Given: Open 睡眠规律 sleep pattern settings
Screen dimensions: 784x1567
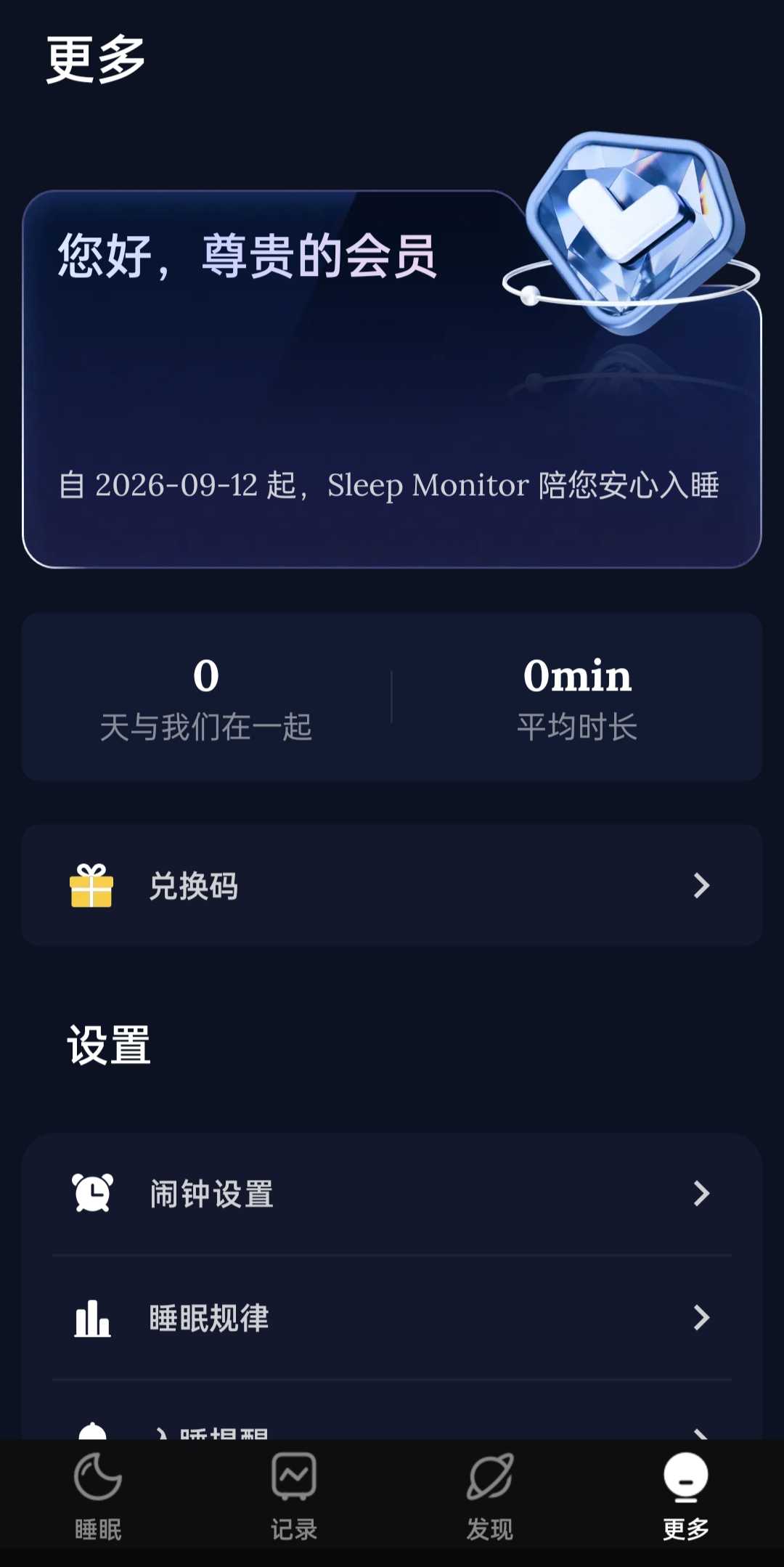Looking at the screenshot, I should pos(392,1318).
